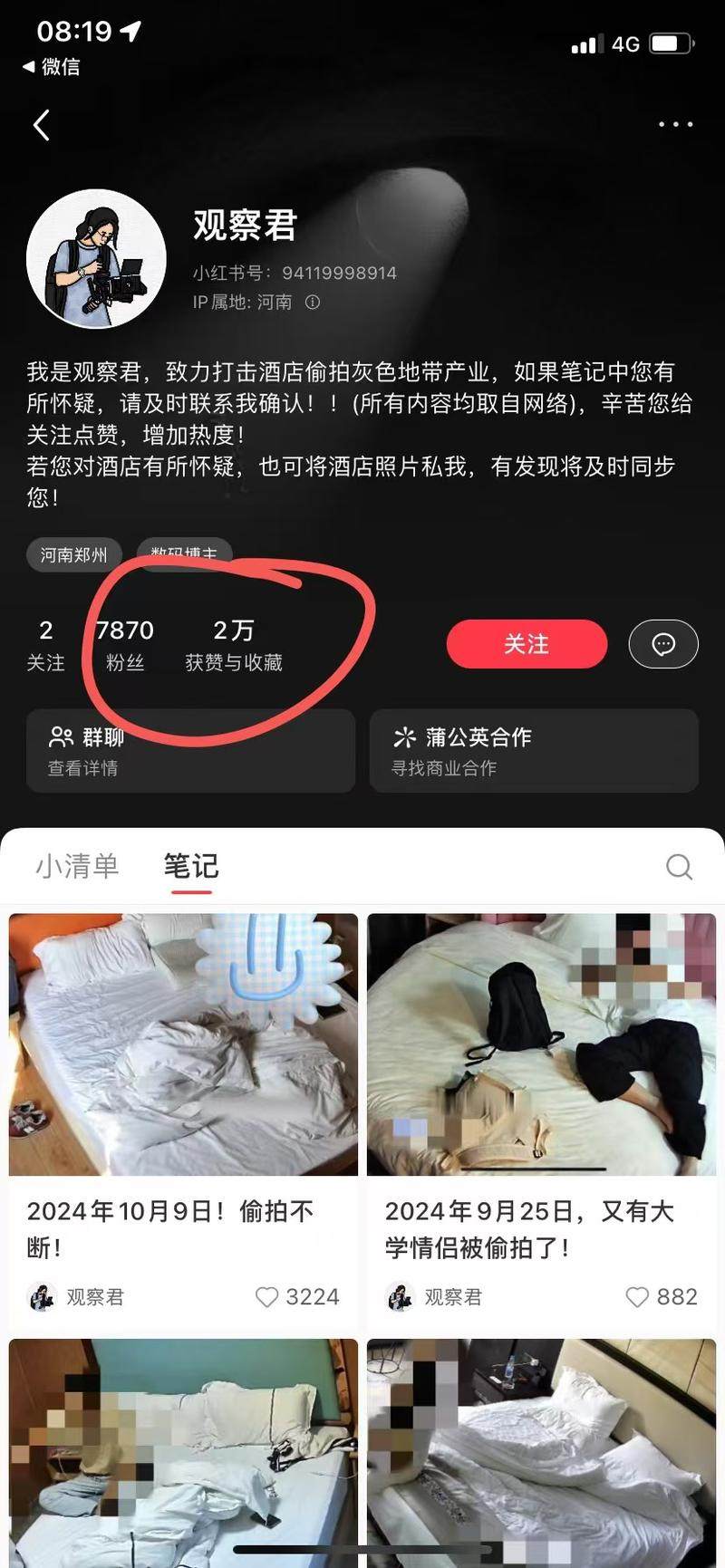
Task: View the 7870 粉丝 followers list
Action: point(125,645)
